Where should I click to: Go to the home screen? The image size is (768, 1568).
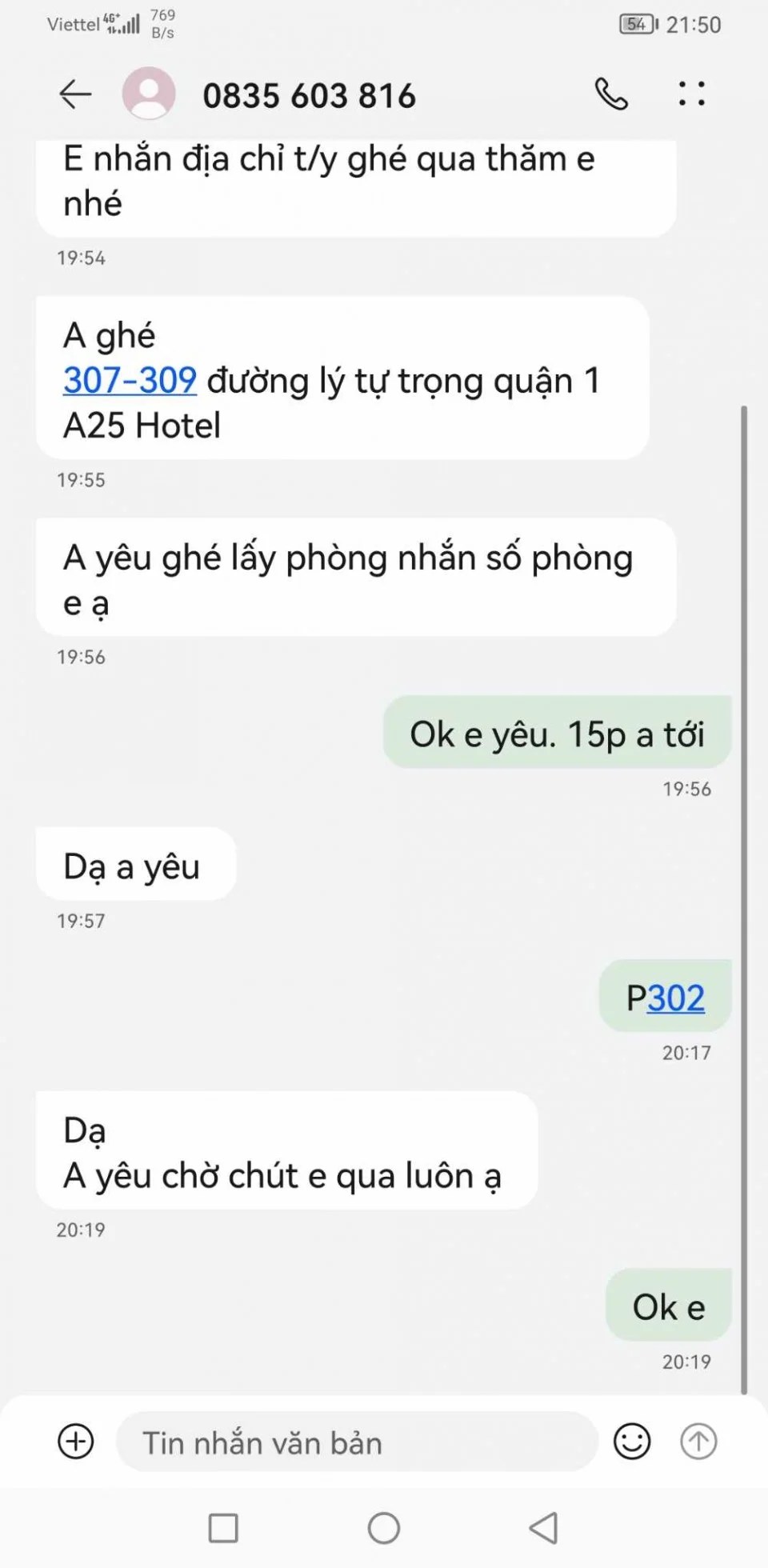pos(384,1528)
